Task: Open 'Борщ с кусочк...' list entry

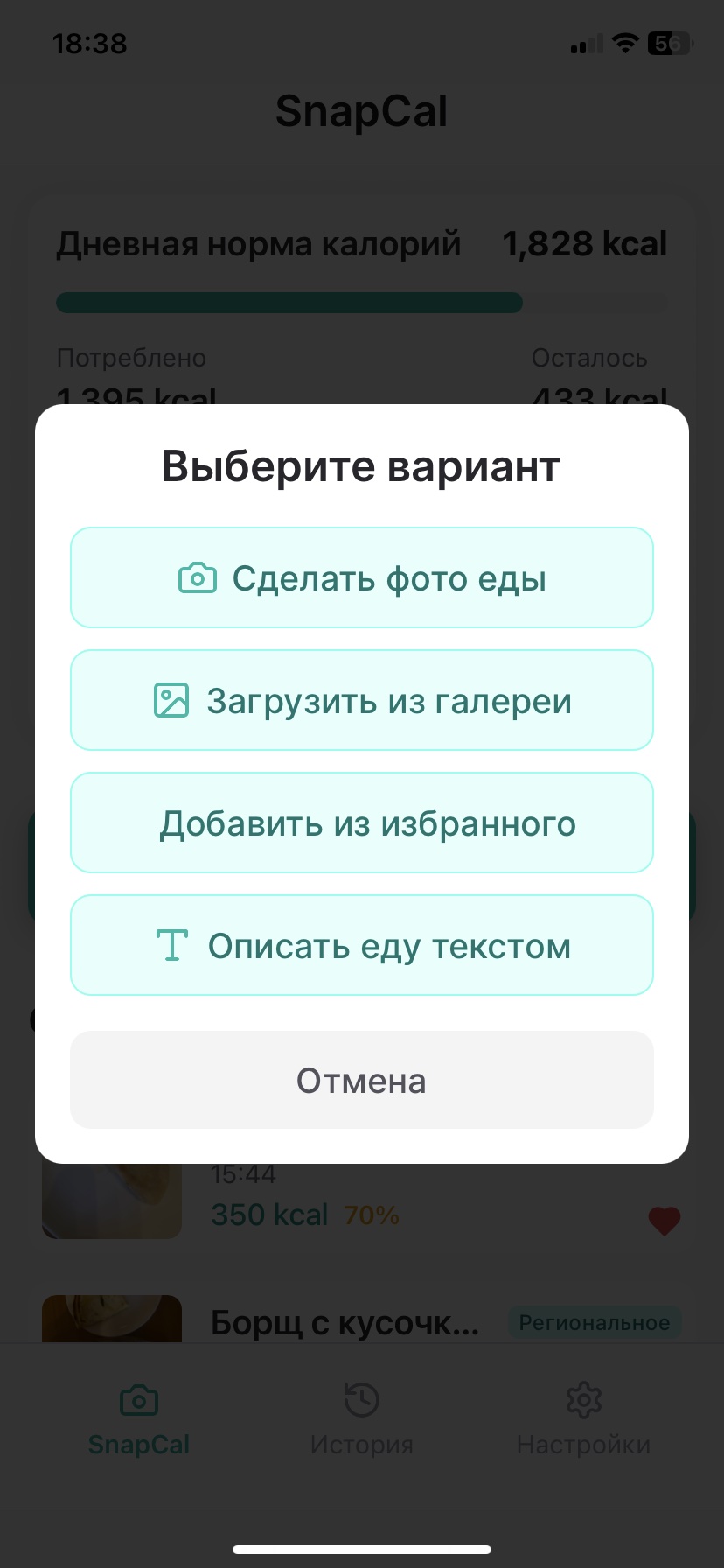Action: point(344,1322)
